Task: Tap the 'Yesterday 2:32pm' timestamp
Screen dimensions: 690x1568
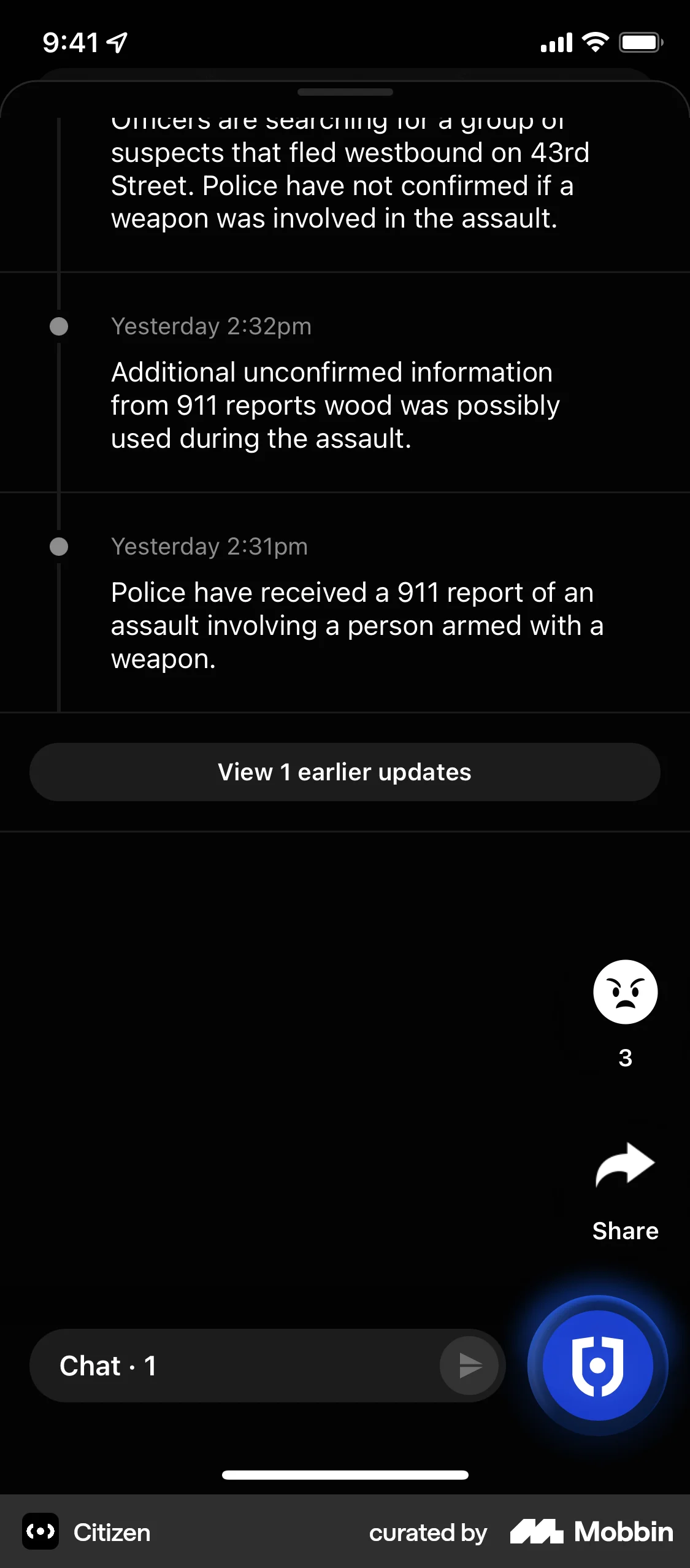Action: (x=212, y=326)
